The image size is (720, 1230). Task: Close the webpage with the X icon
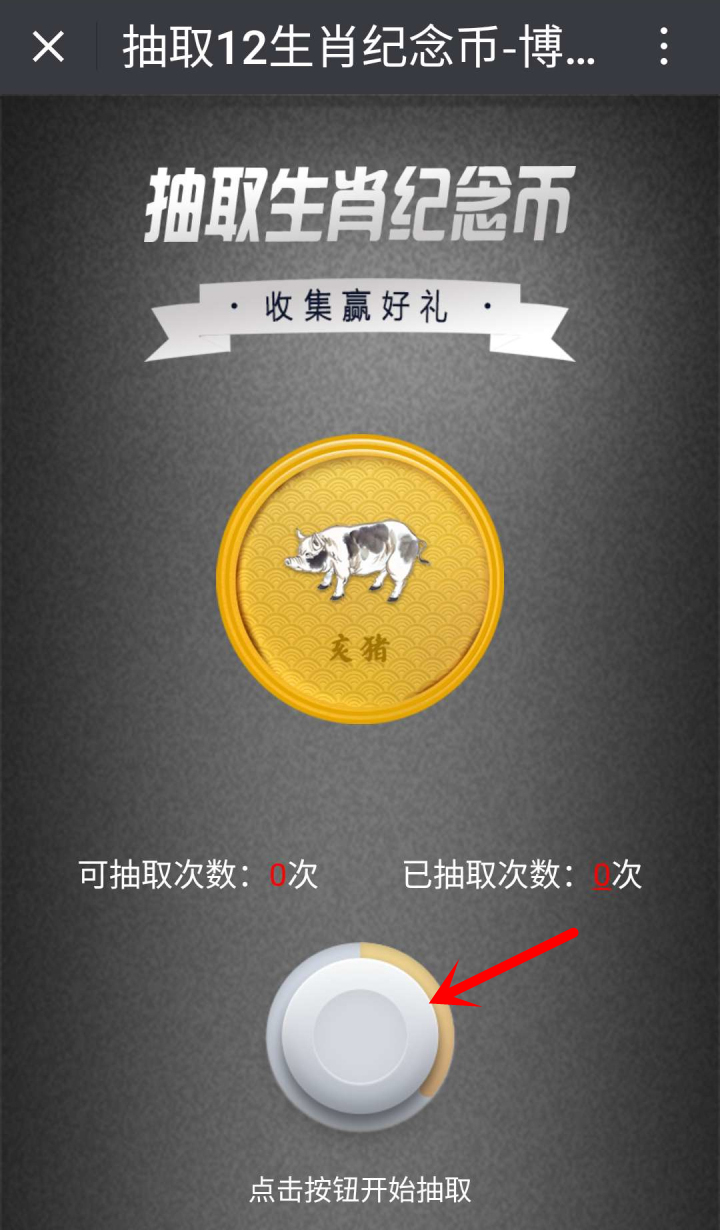[48, 47]
